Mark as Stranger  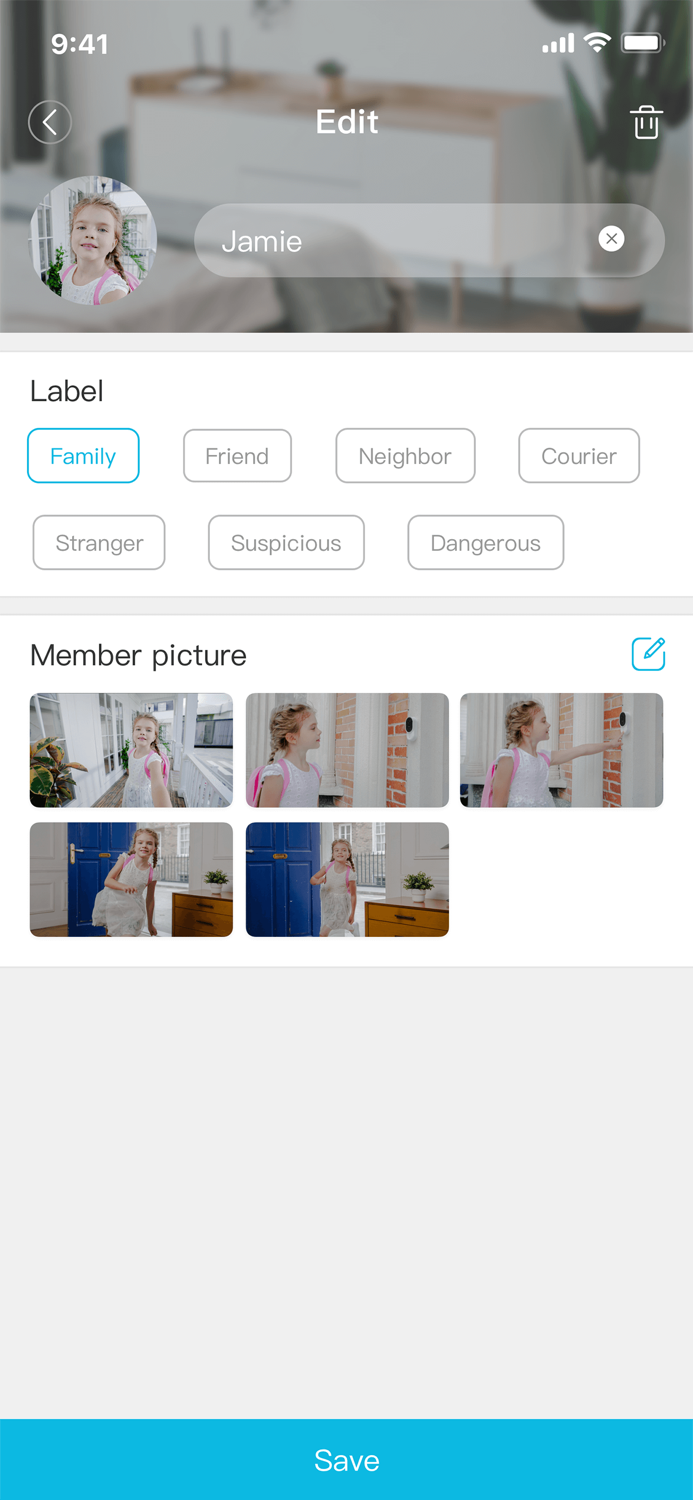pos(99,543)
